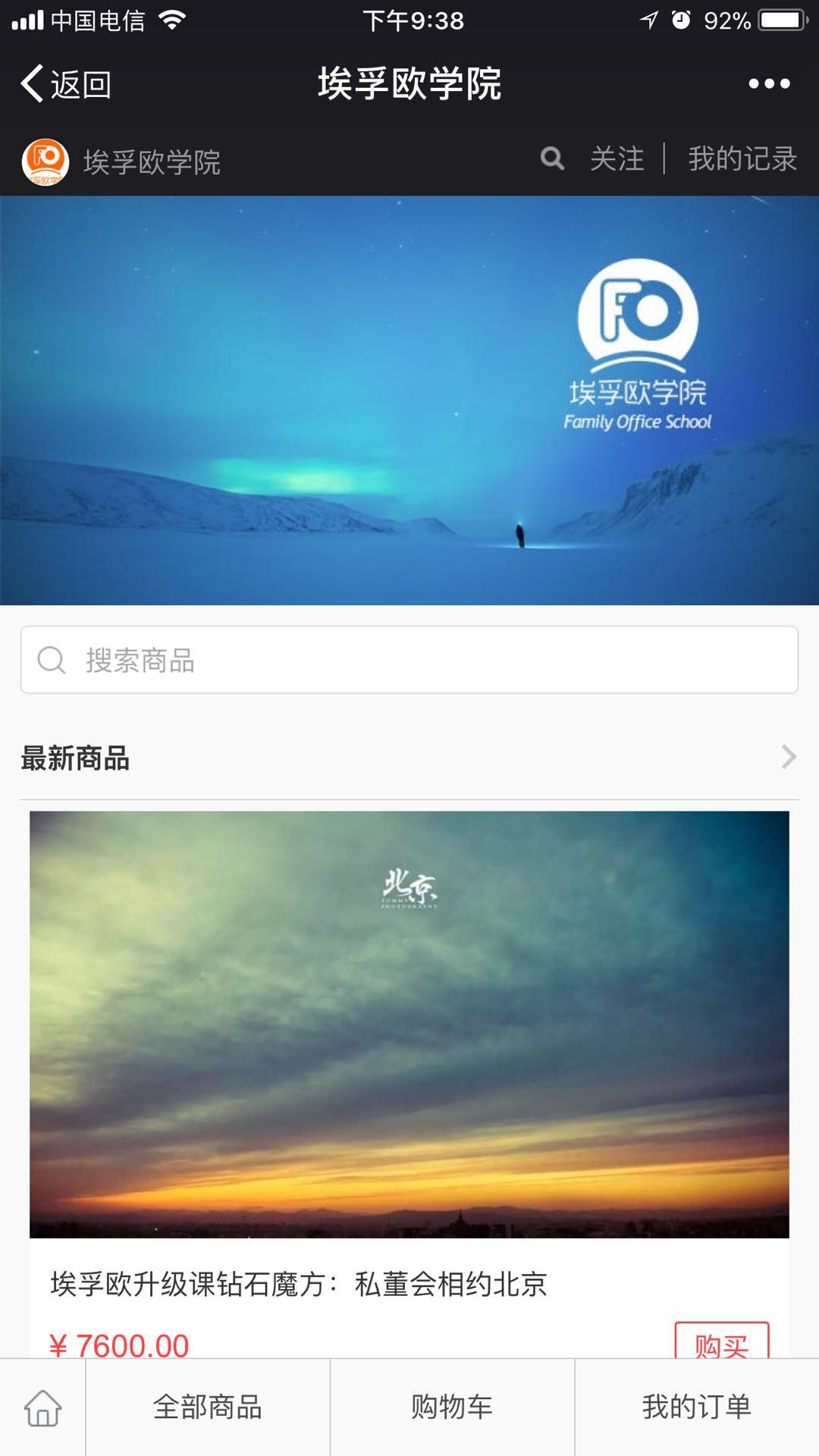Buy the ¥7600 course via 购买
The height and width of the screenshot is (1456, 819).
[721, 1342]
